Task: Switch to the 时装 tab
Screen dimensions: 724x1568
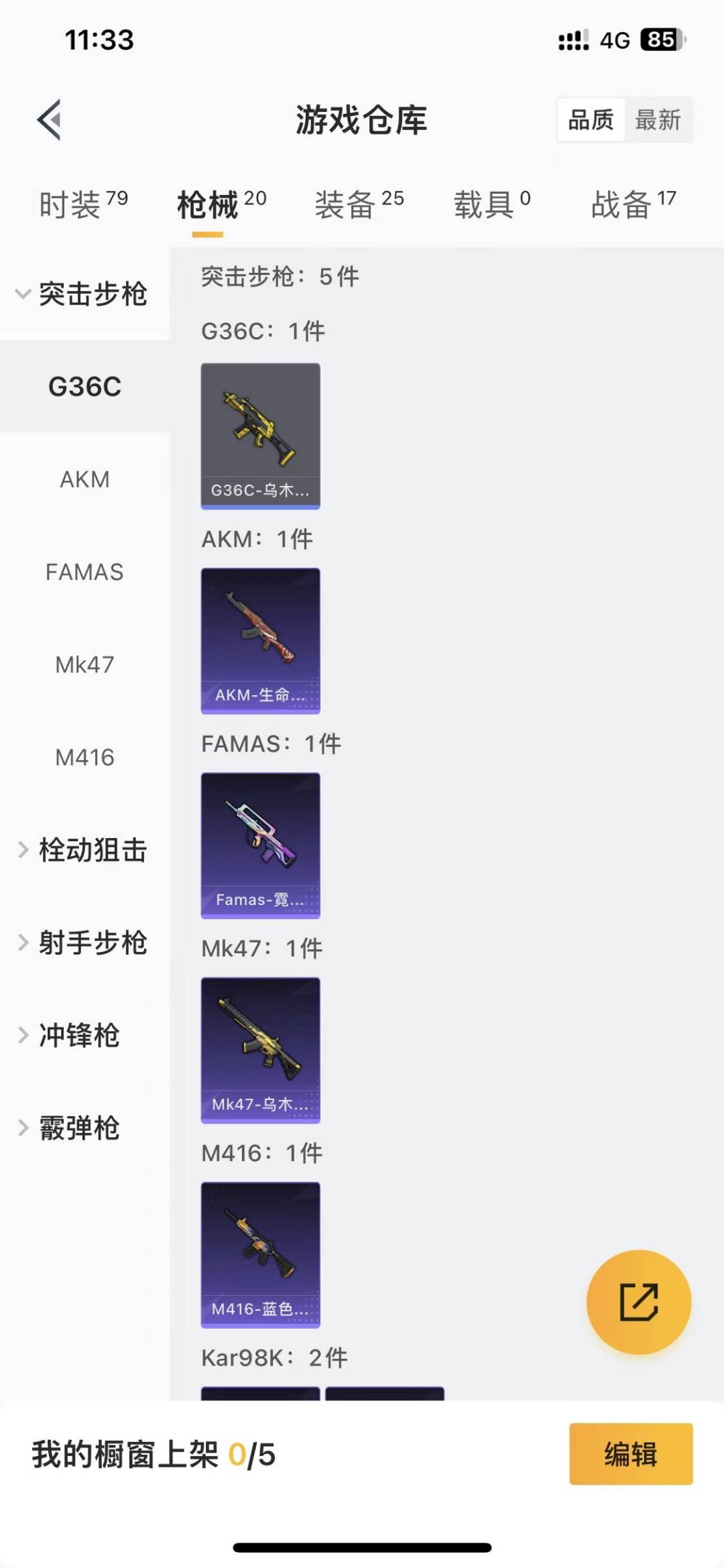Action: coord(83,204)
